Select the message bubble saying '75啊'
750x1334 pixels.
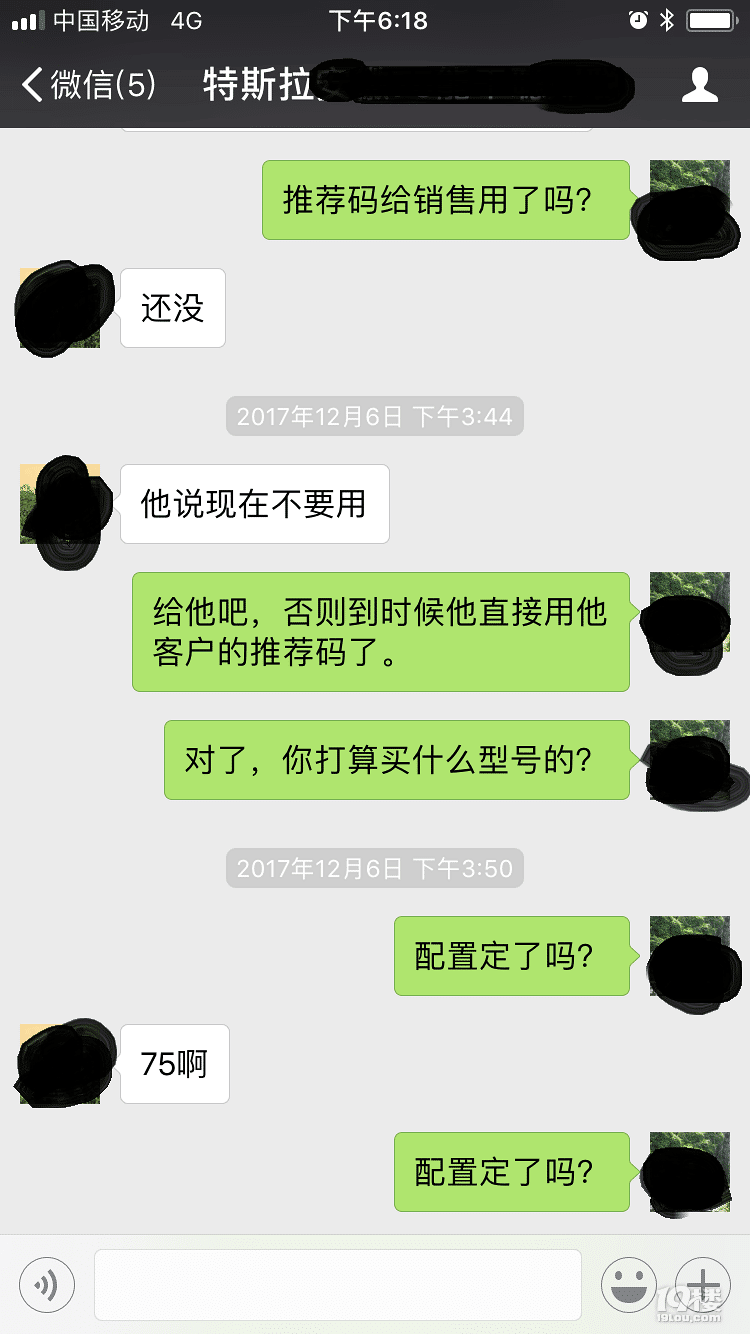tap(174, 1064)
